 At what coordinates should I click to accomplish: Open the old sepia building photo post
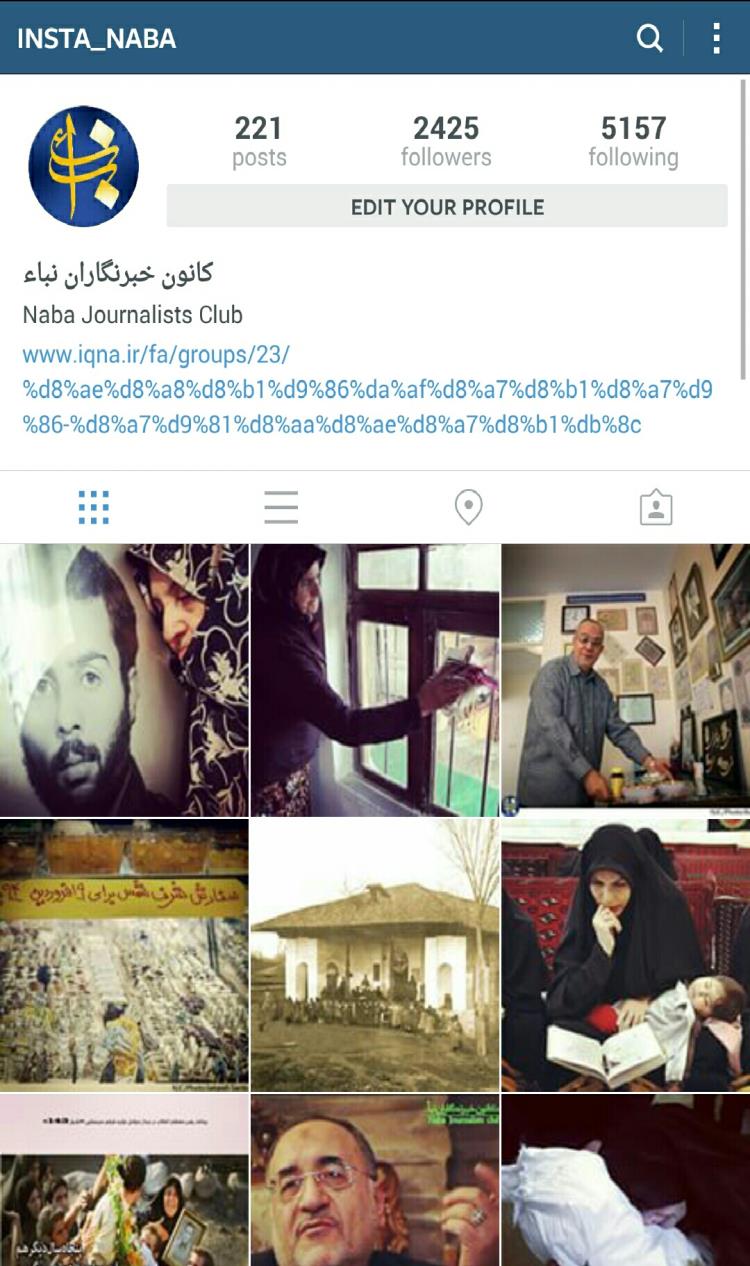[375, 955]
